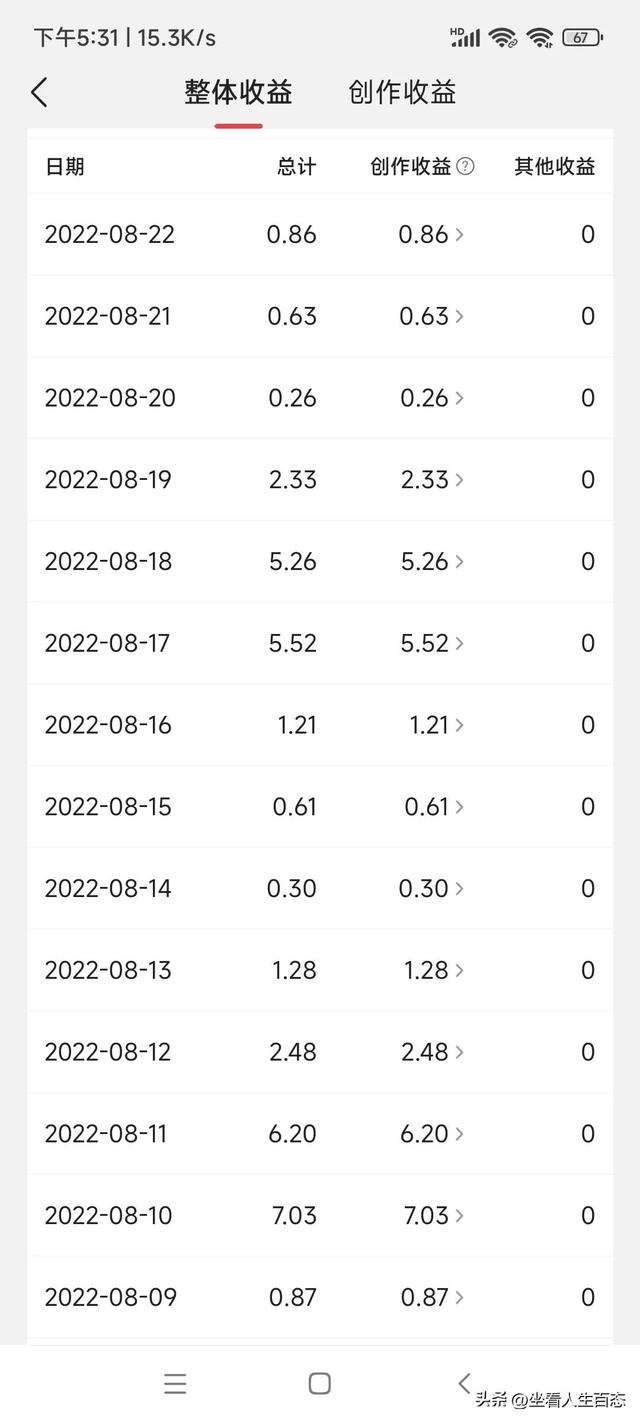Open 2.33 创作收益 details for 2022-08-19

point(432,480)
